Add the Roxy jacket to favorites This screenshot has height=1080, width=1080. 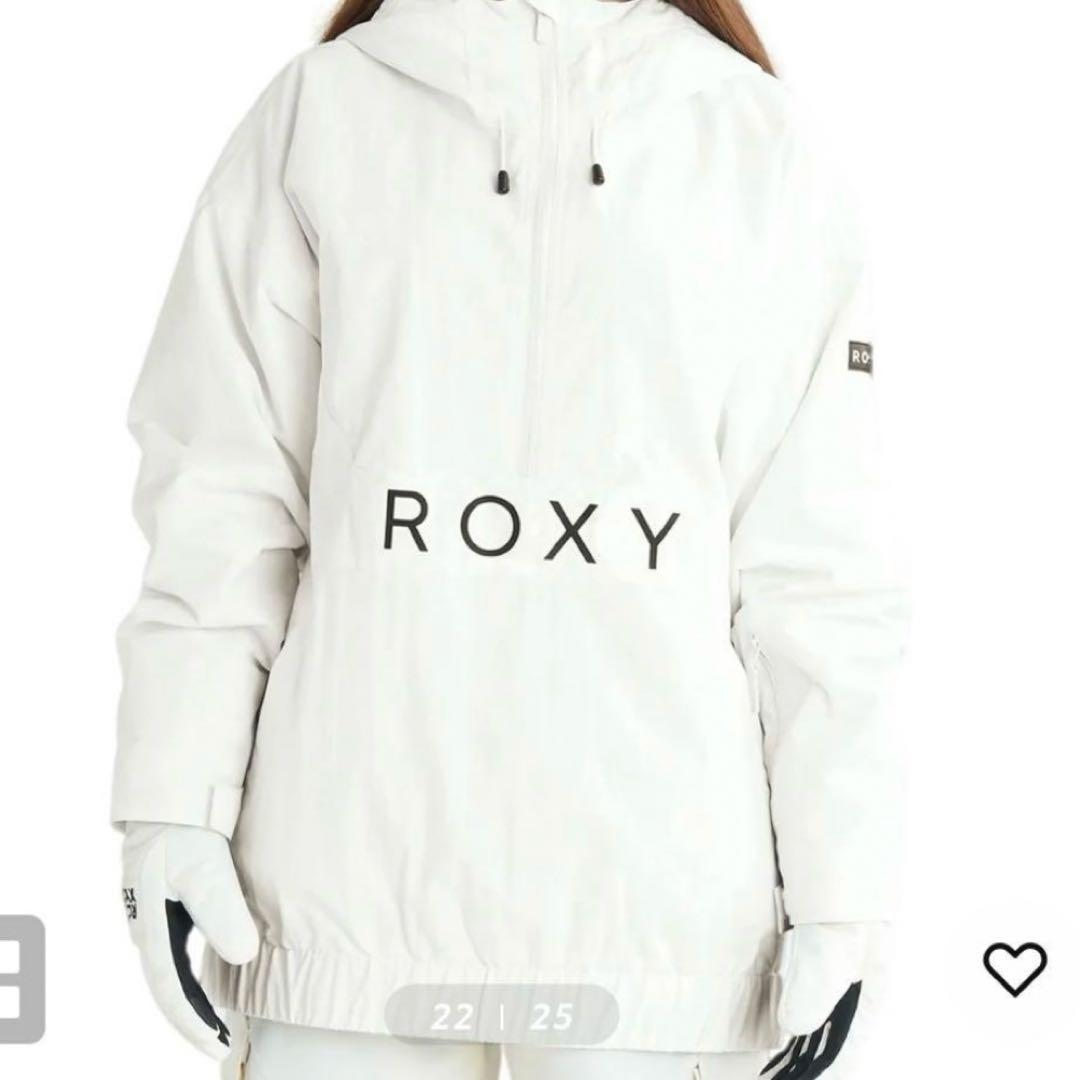(1014, 968)
